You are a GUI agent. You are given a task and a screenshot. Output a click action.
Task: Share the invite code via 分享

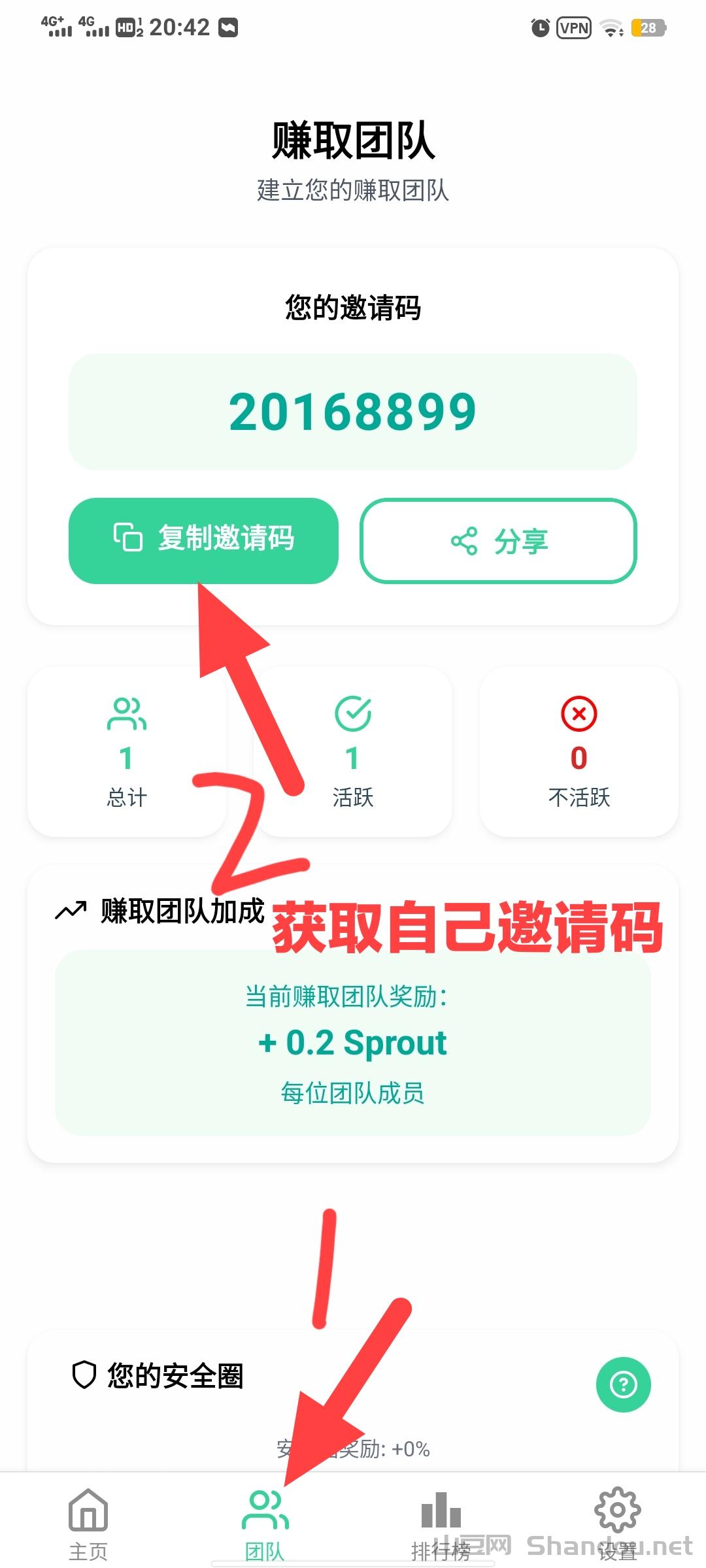[498, 541]
